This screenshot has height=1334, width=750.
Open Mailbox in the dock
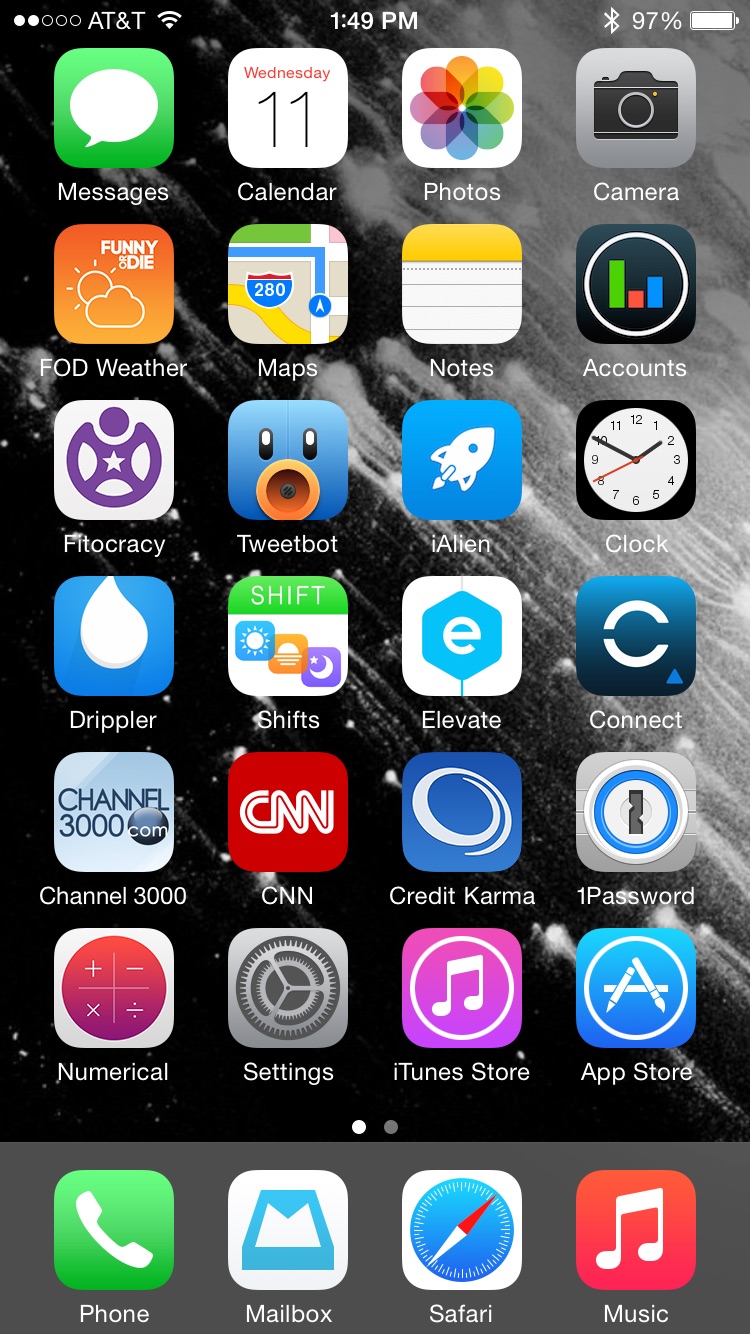tap(288, 1230)
